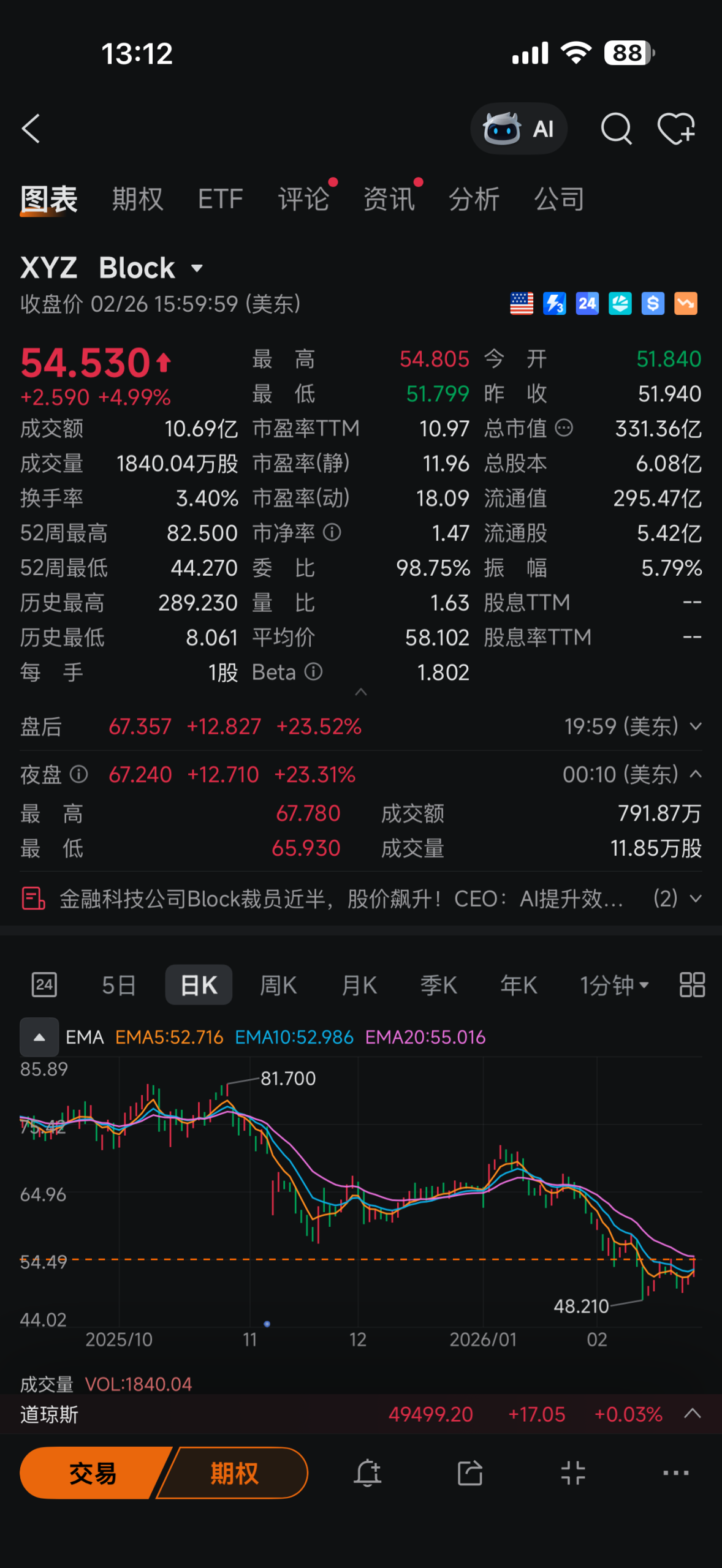Open the XYZ Block stock dropdown
Screen dimensions: 722x1568
197,268
